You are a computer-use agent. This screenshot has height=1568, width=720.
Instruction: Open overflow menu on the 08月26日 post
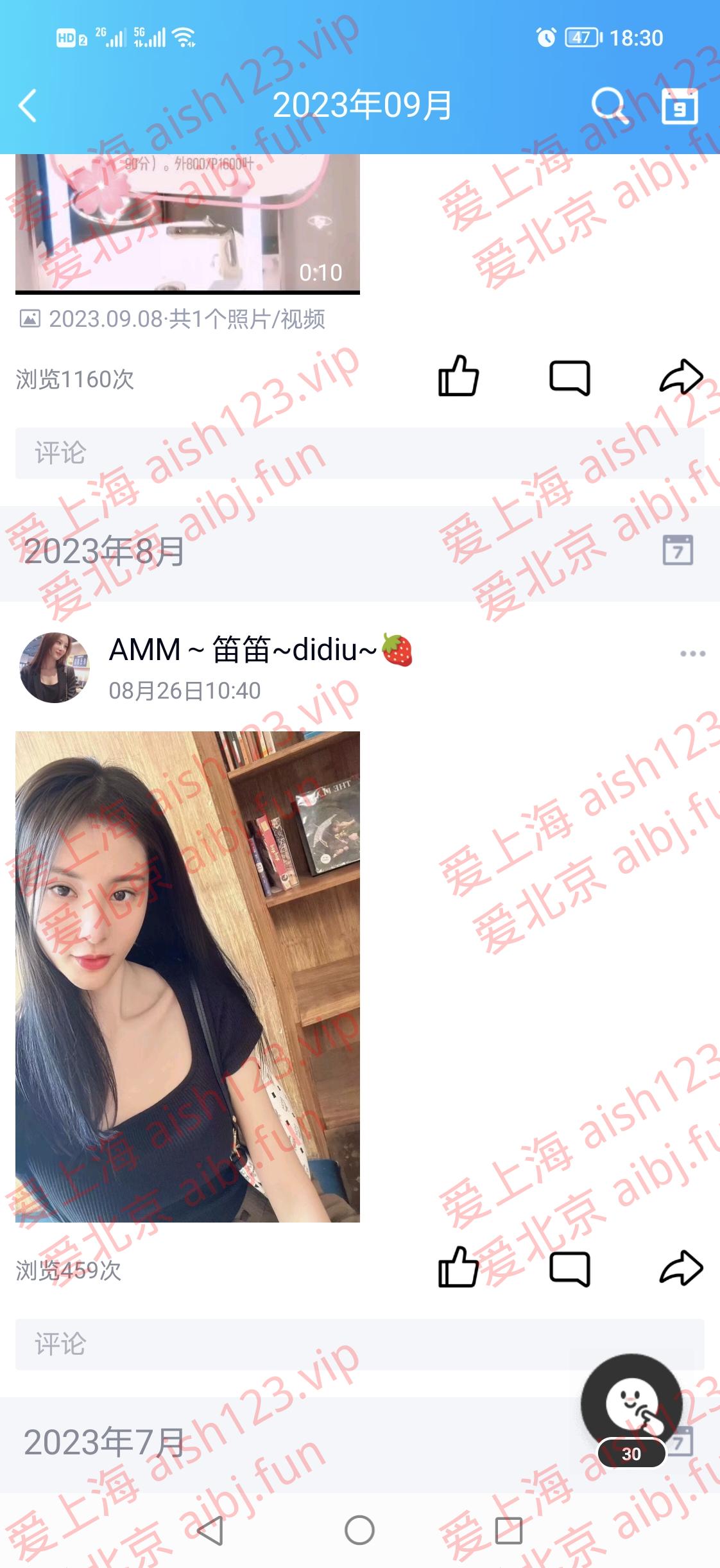[692, 654]
